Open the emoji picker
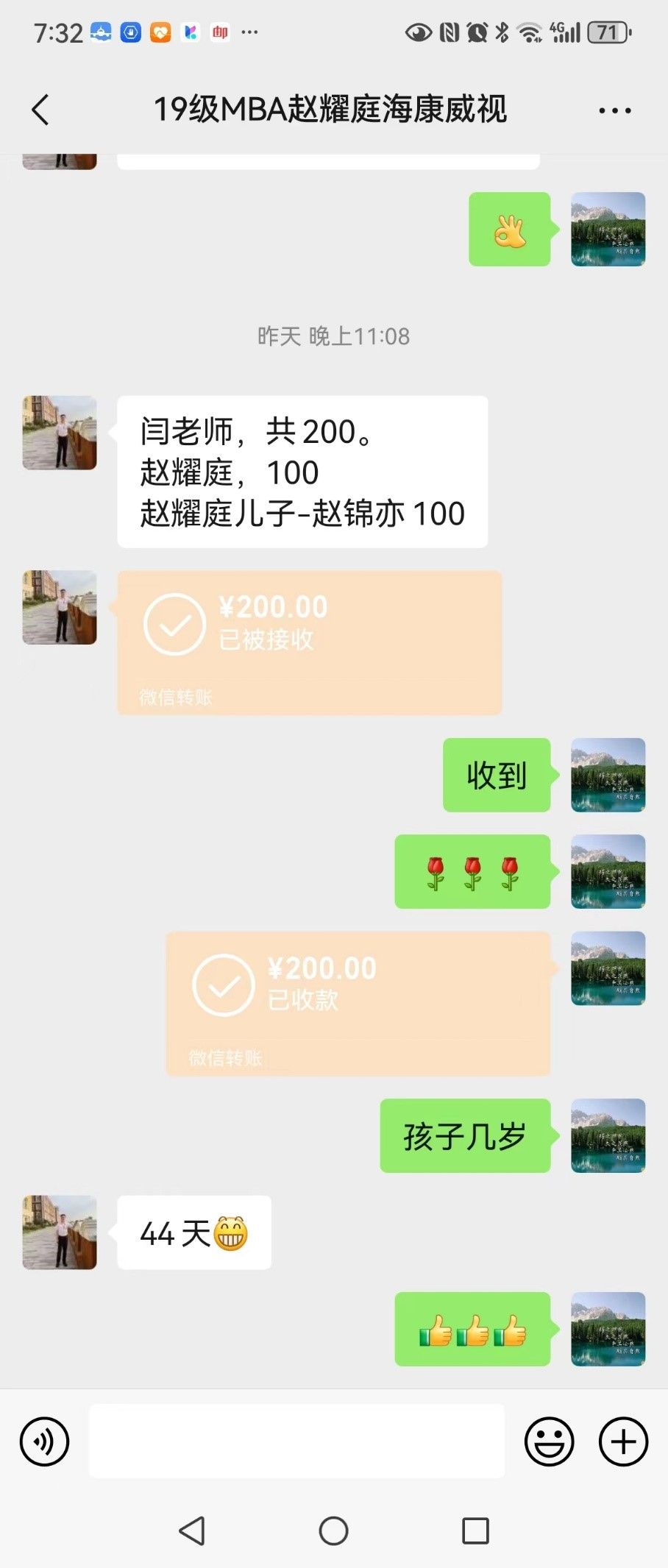The image size is (668, 1568). pos(549,1441)
